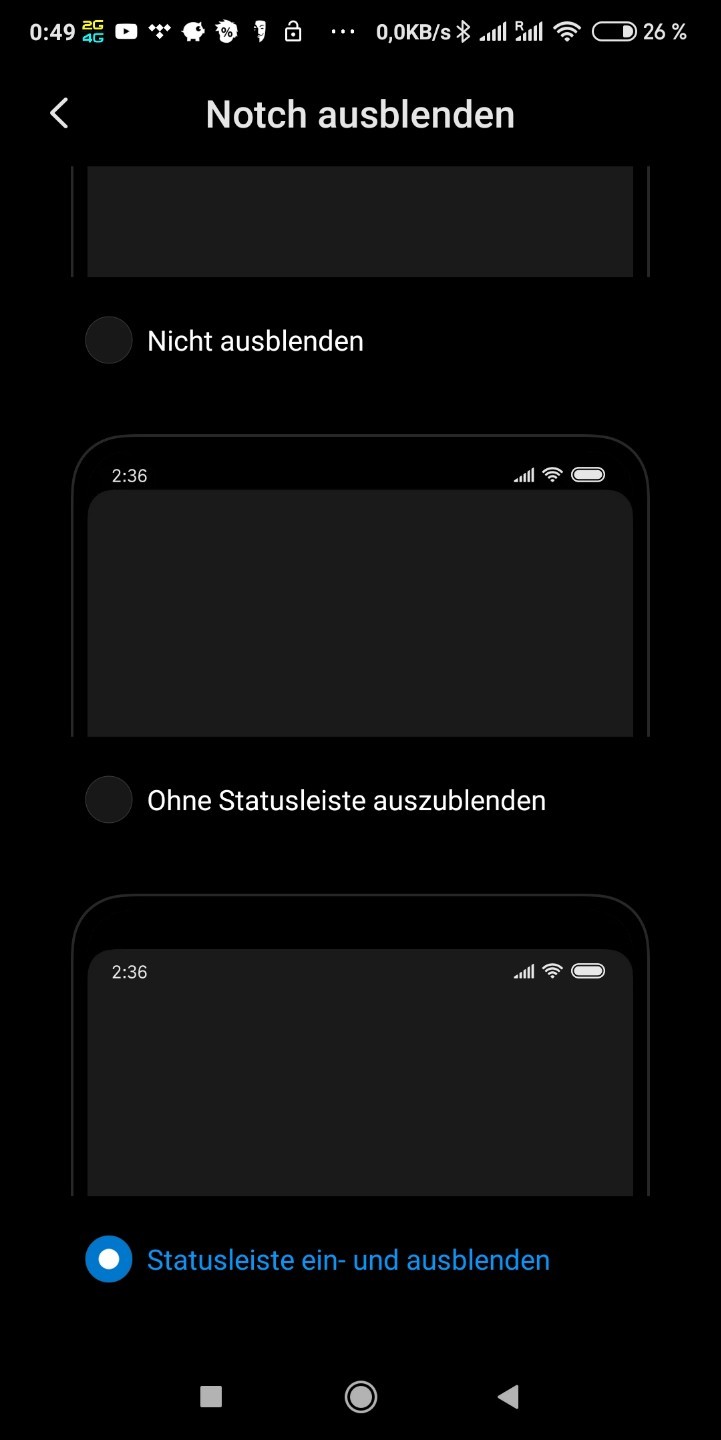Screen dimensions: 721x1440
Task: Select Statusleiste ein- und ausblenden
Action: pyautogui.click(x=109, y=1259)
